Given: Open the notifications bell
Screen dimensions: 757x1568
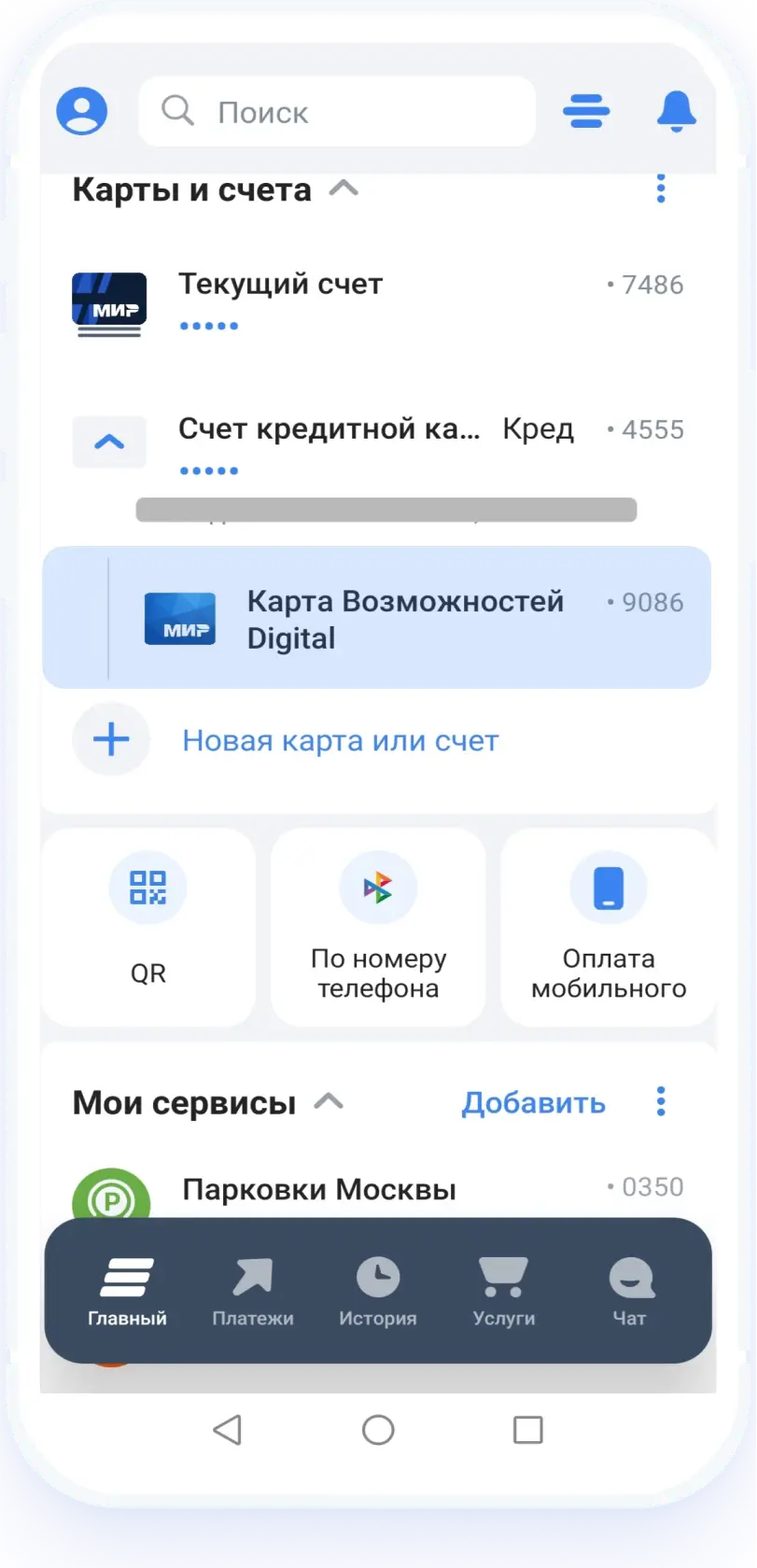Looking at the screenshot, I should pos(677,112).
